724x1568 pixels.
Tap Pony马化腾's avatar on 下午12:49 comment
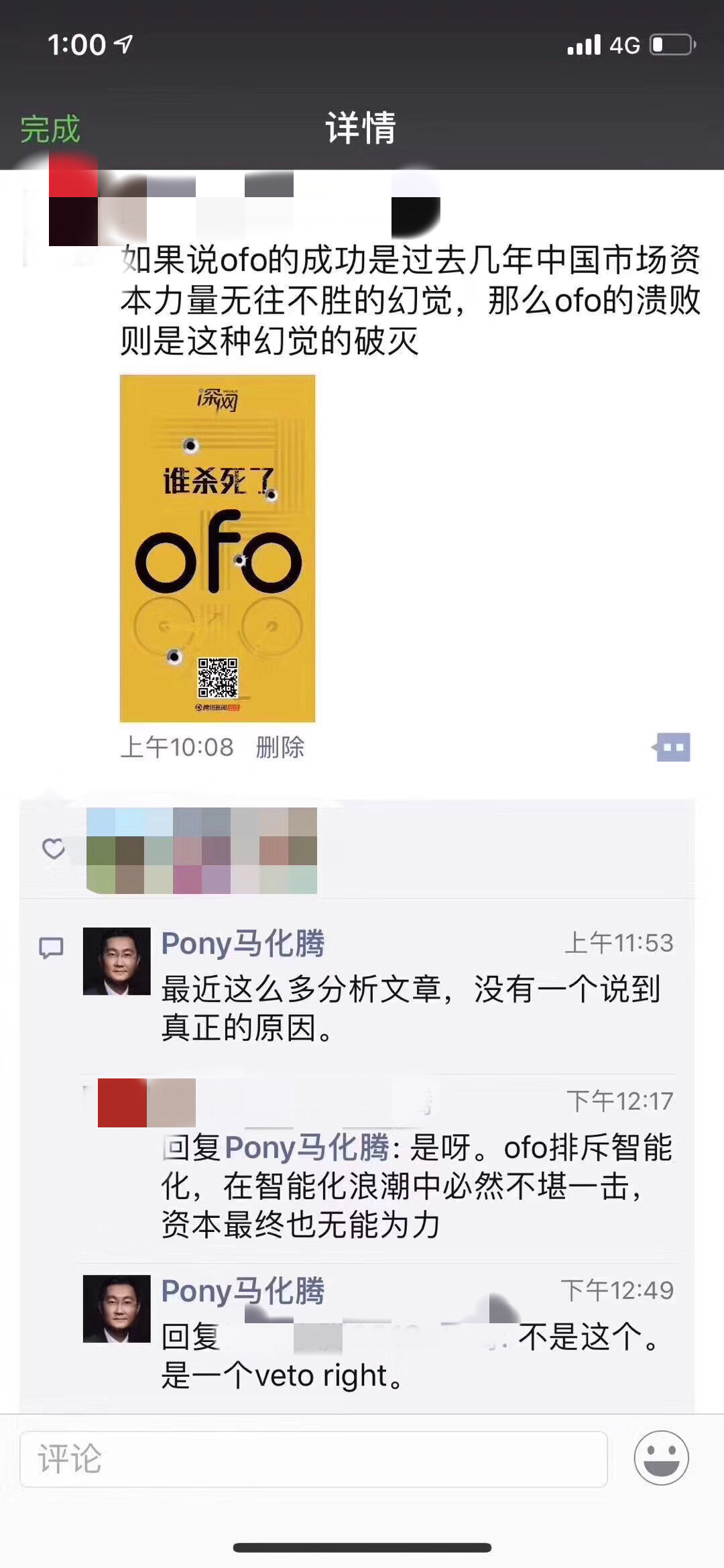pos(117,1308)
